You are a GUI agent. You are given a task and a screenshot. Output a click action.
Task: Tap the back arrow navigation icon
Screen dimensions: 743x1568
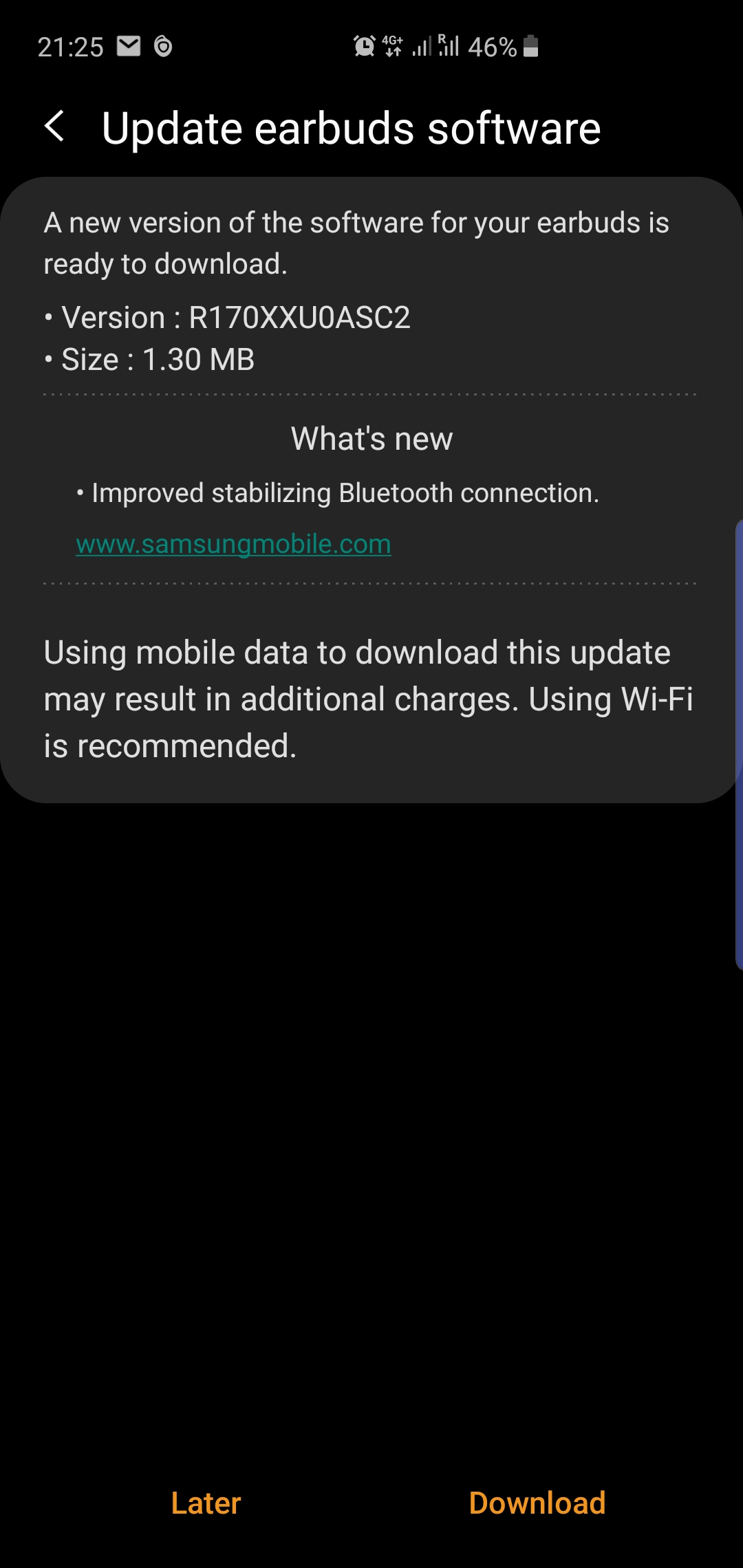(55, 128)
